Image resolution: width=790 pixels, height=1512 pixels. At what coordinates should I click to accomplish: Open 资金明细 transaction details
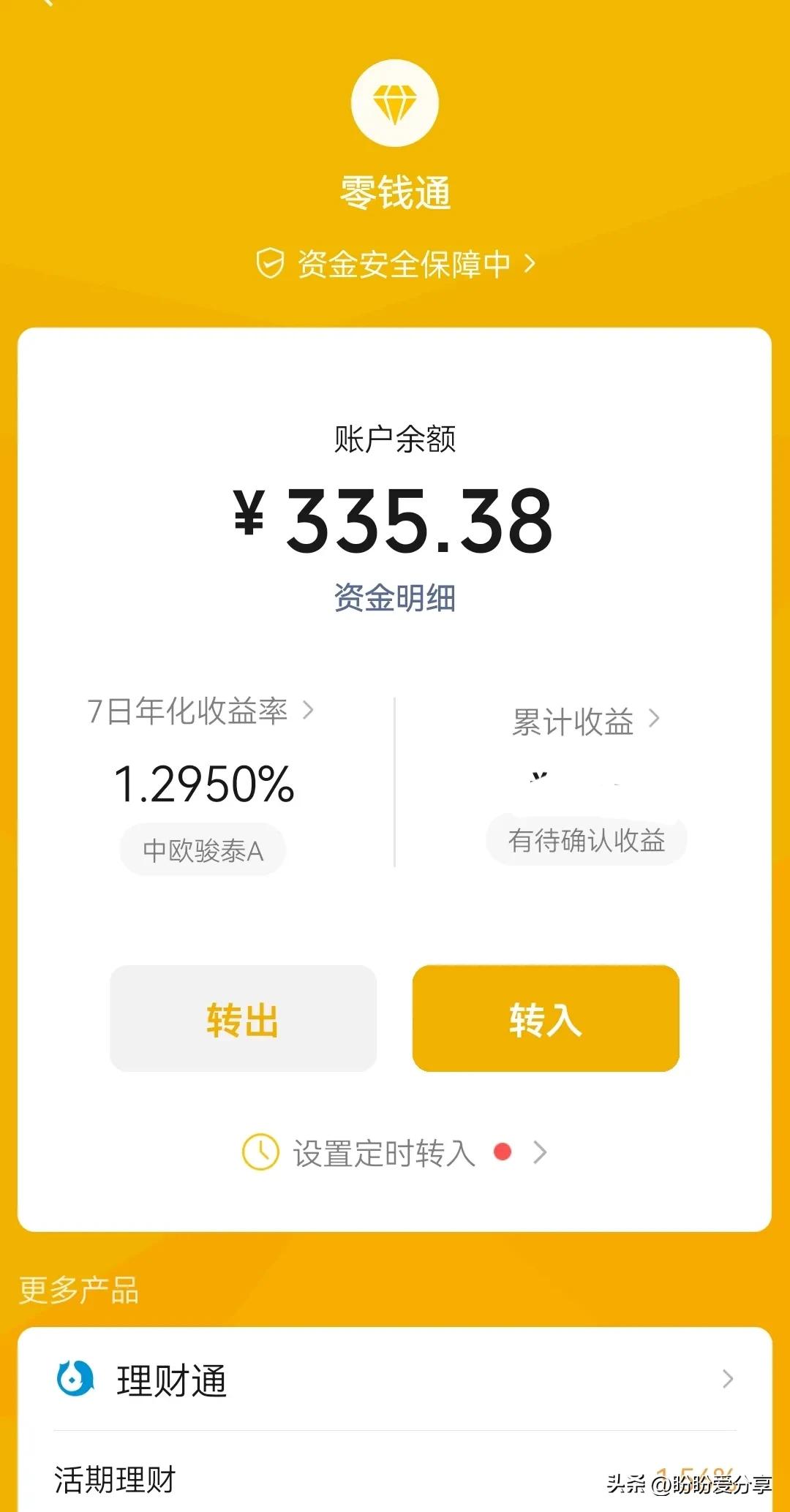394,597
